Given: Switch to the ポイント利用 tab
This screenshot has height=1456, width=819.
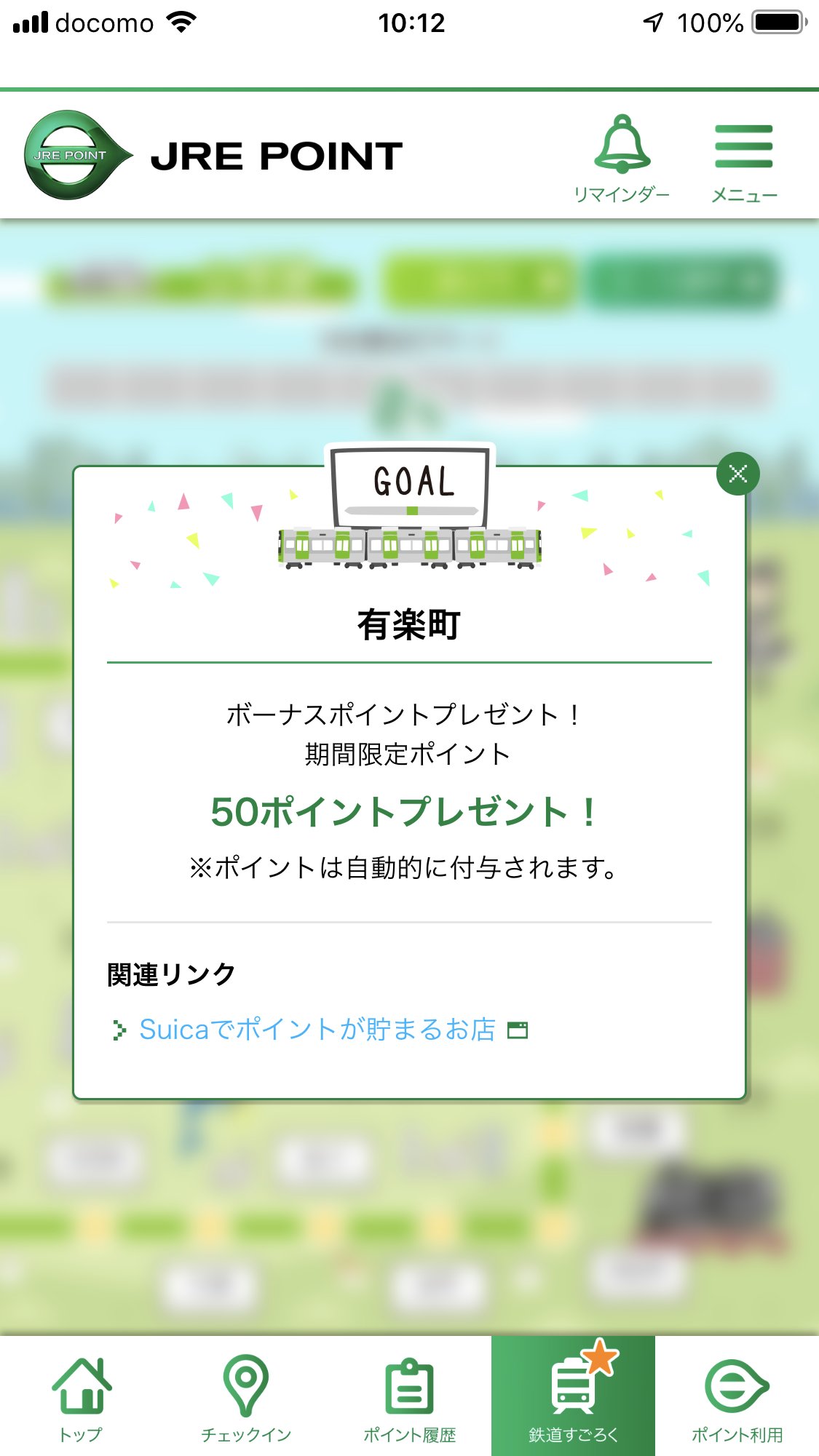Looking at the screenshot, I should click(737, 1397).
